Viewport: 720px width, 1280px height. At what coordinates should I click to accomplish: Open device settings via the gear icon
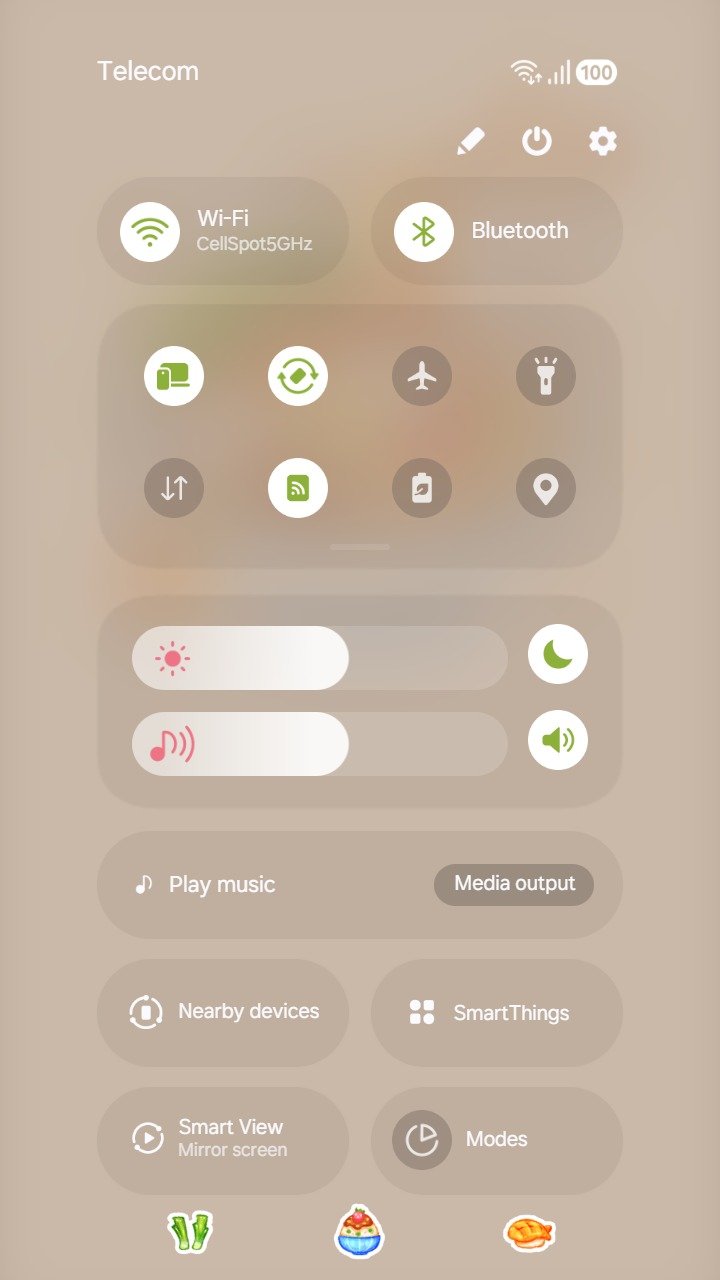(602, 142)
